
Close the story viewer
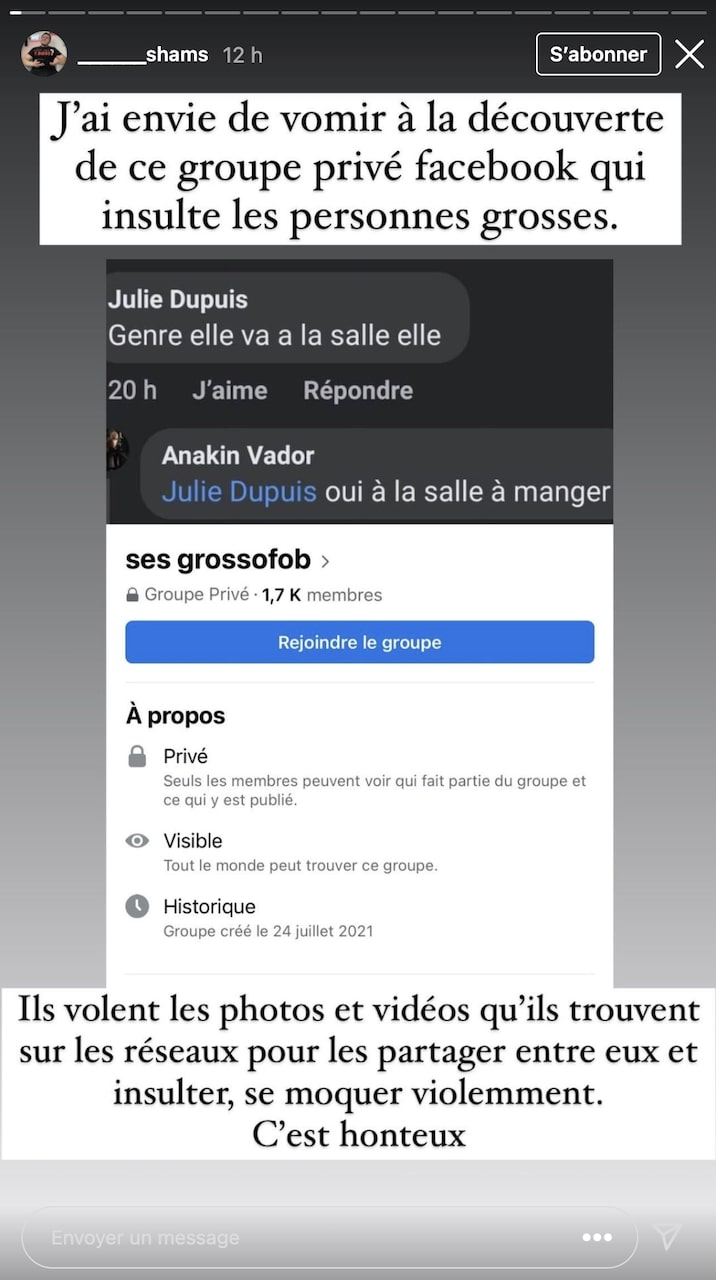point(689,54)
